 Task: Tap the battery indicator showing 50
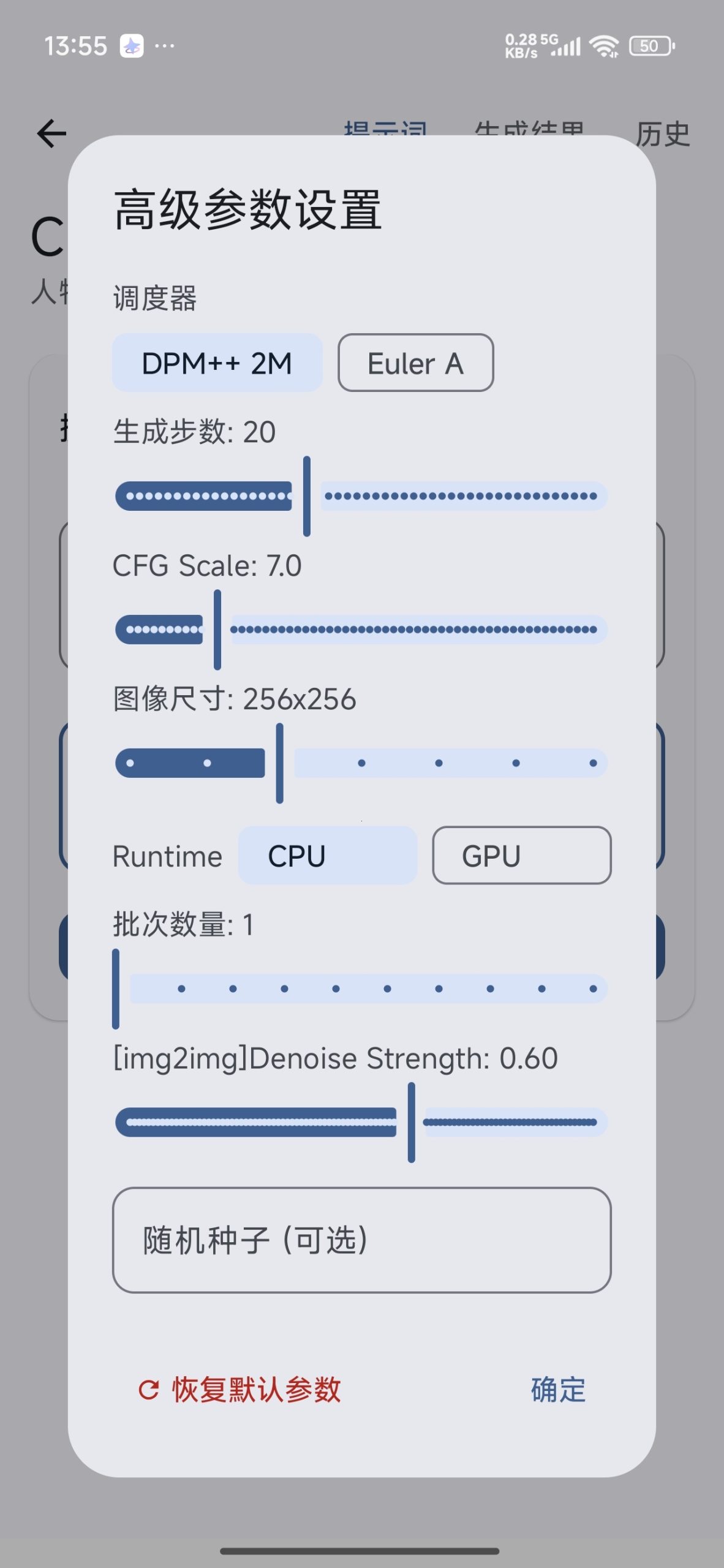651,45
